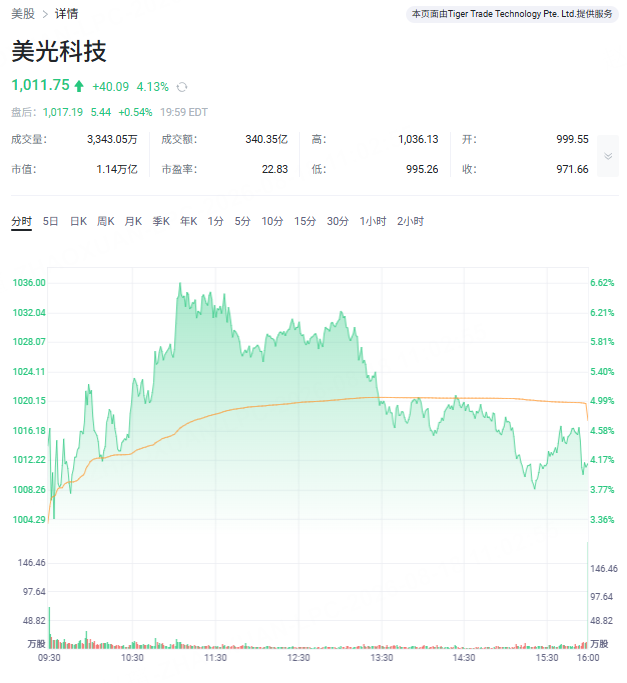Image resolution: width=627 pixels, height=683 pixels.
Task: Refresh the quote with the reload icon
Action: coord(182,87)
